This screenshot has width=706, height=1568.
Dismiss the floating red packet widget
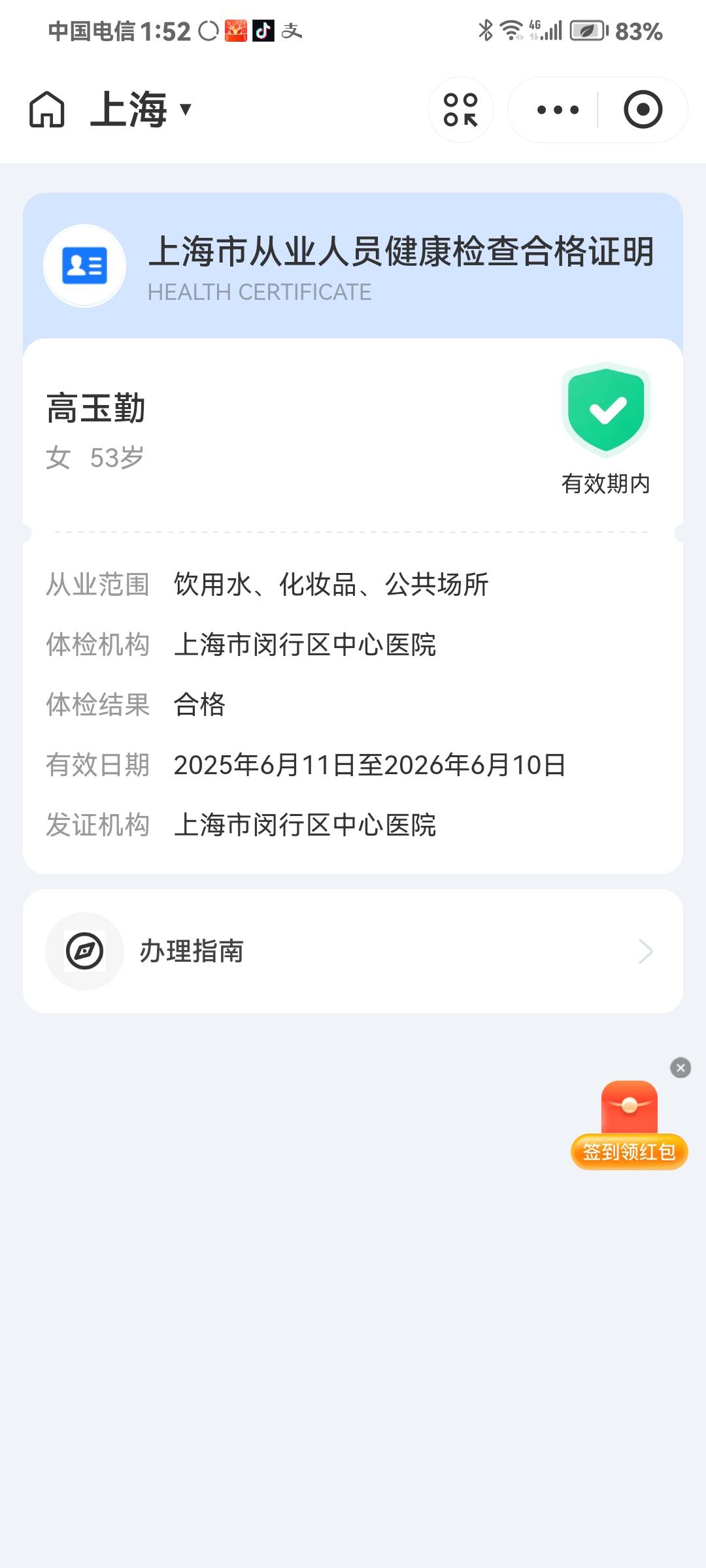[681, 1068]
